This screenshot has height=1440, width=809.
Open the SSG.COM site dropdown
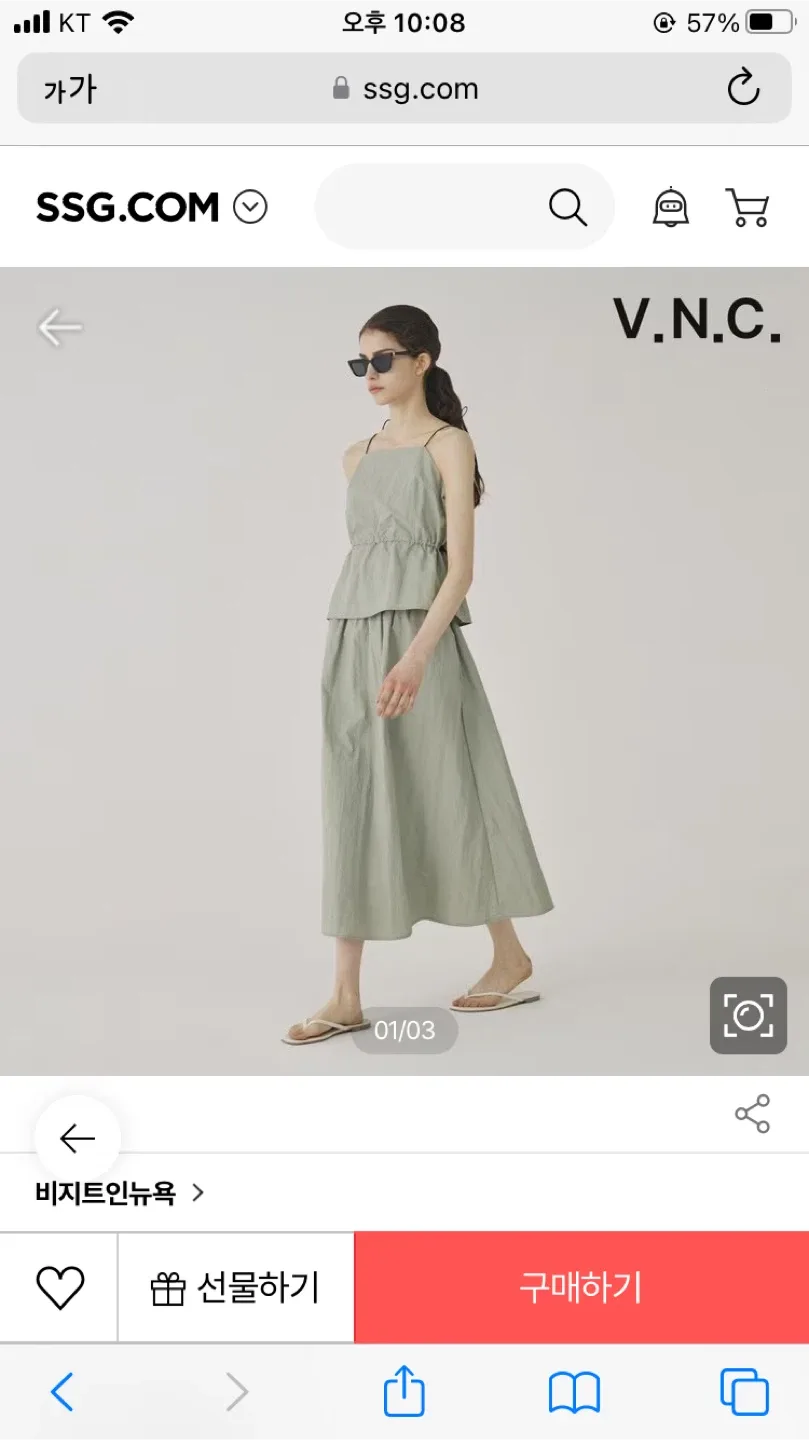point(250,208)
